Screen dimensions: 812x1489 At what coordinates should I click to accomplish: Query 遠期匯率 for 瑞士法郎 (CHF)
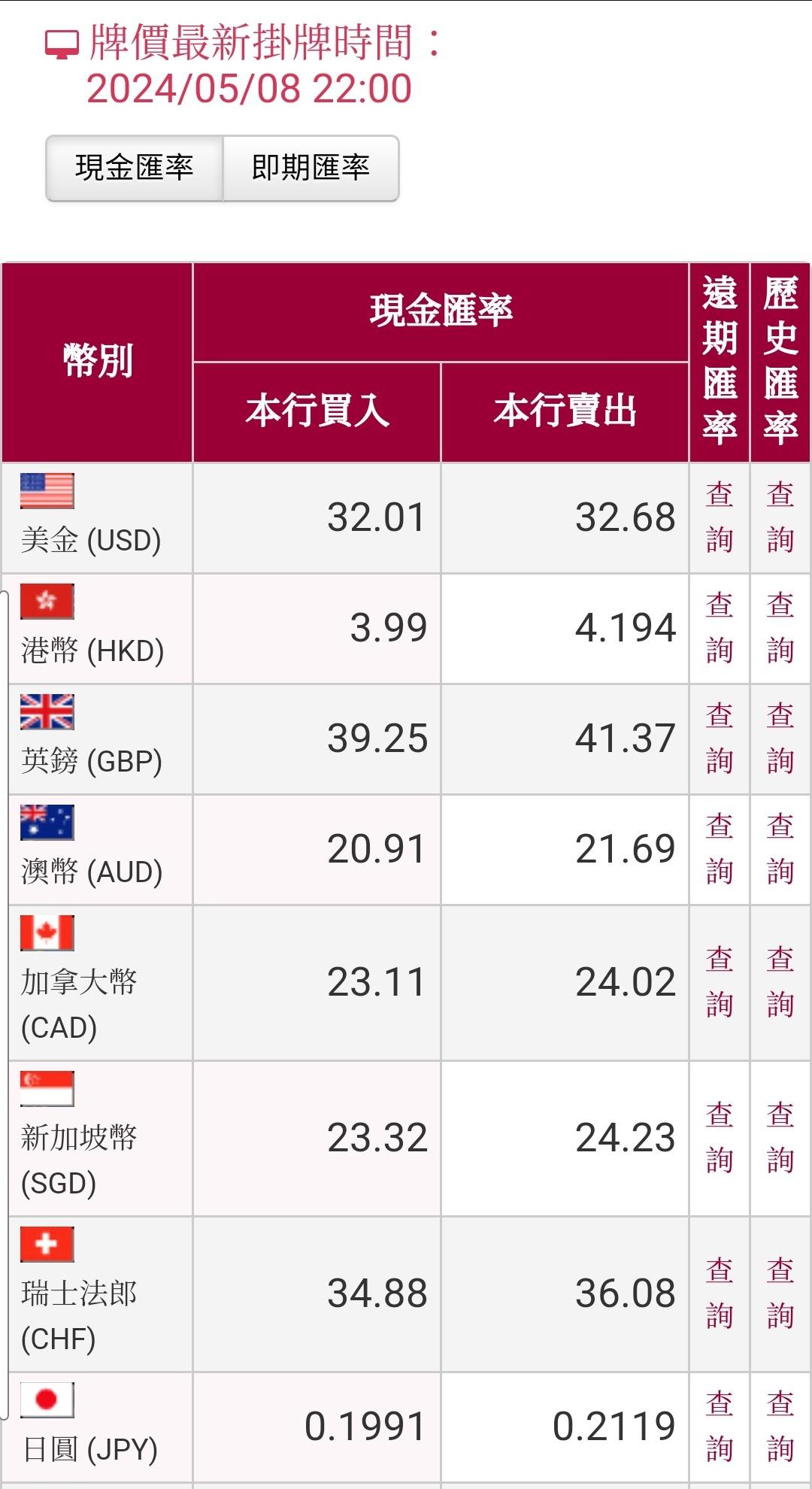point(720,1293)
